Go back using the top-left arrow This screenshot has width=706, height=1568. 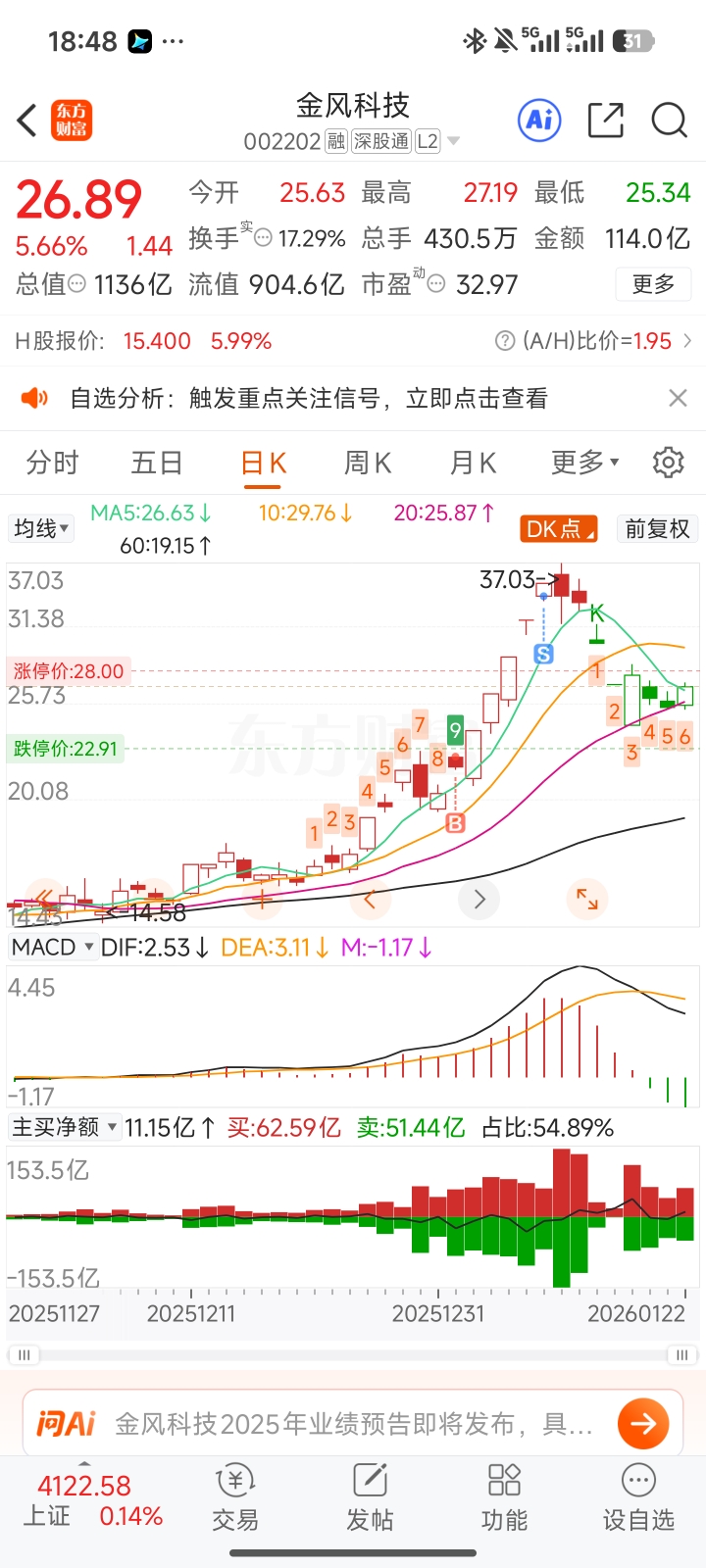coord(27,122)
